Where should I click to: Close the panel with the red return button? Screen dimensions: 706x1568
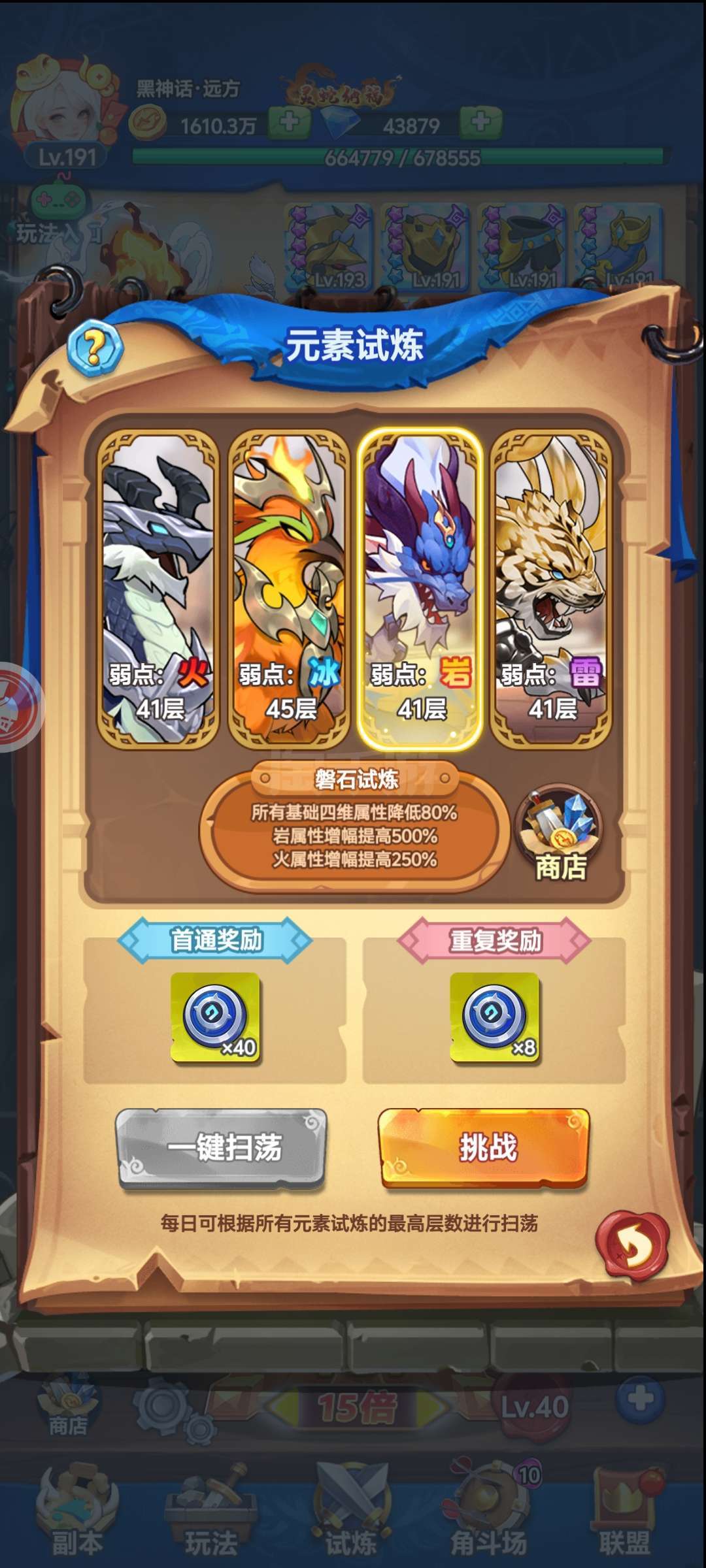pos(632,1245)
